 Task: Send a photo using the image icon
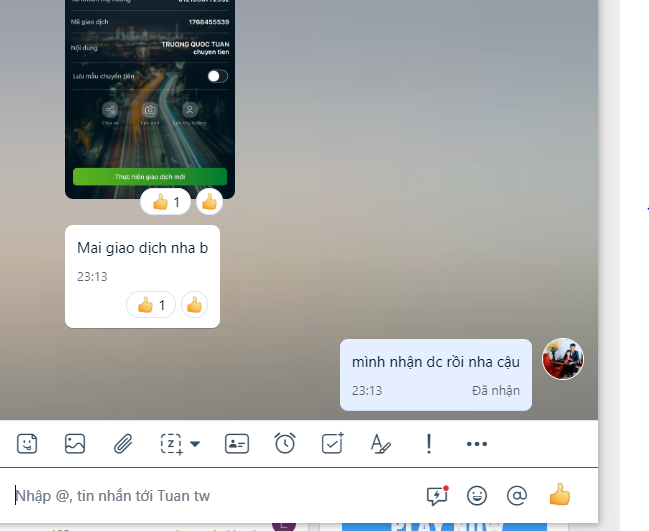(x=75, y=443)
